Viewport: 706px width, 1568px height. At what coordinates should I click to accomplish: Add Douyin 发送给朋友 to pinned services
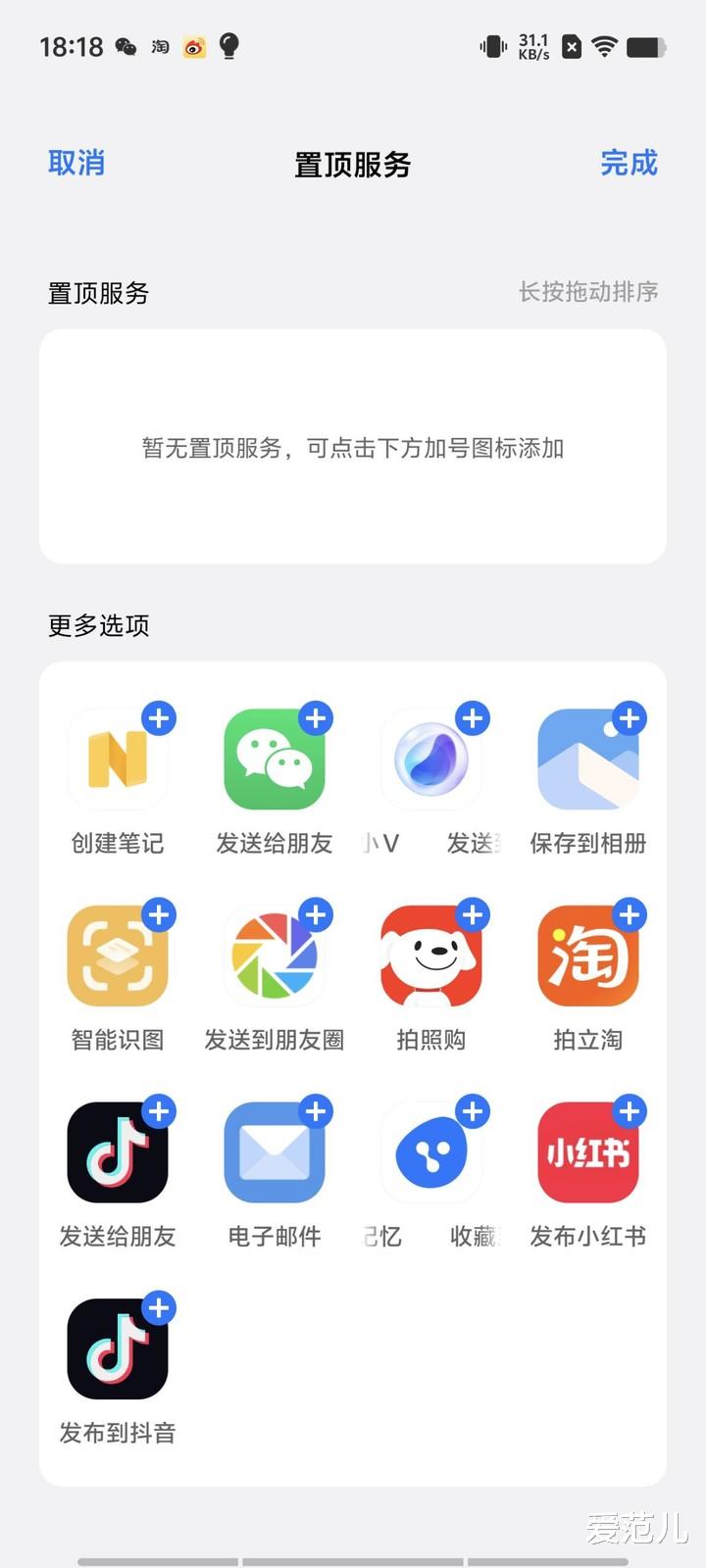159,1111
